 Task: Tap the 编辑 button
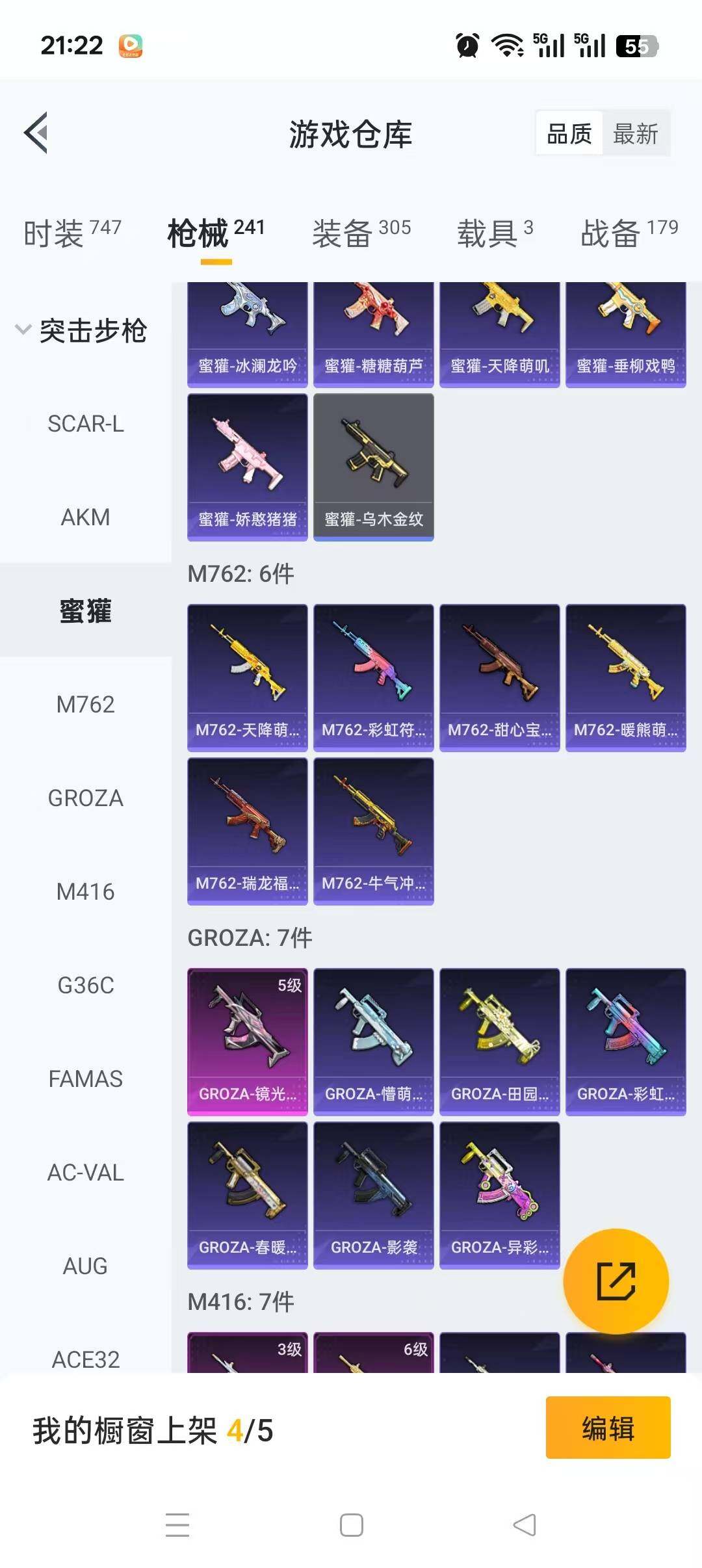click(607, 1428)
